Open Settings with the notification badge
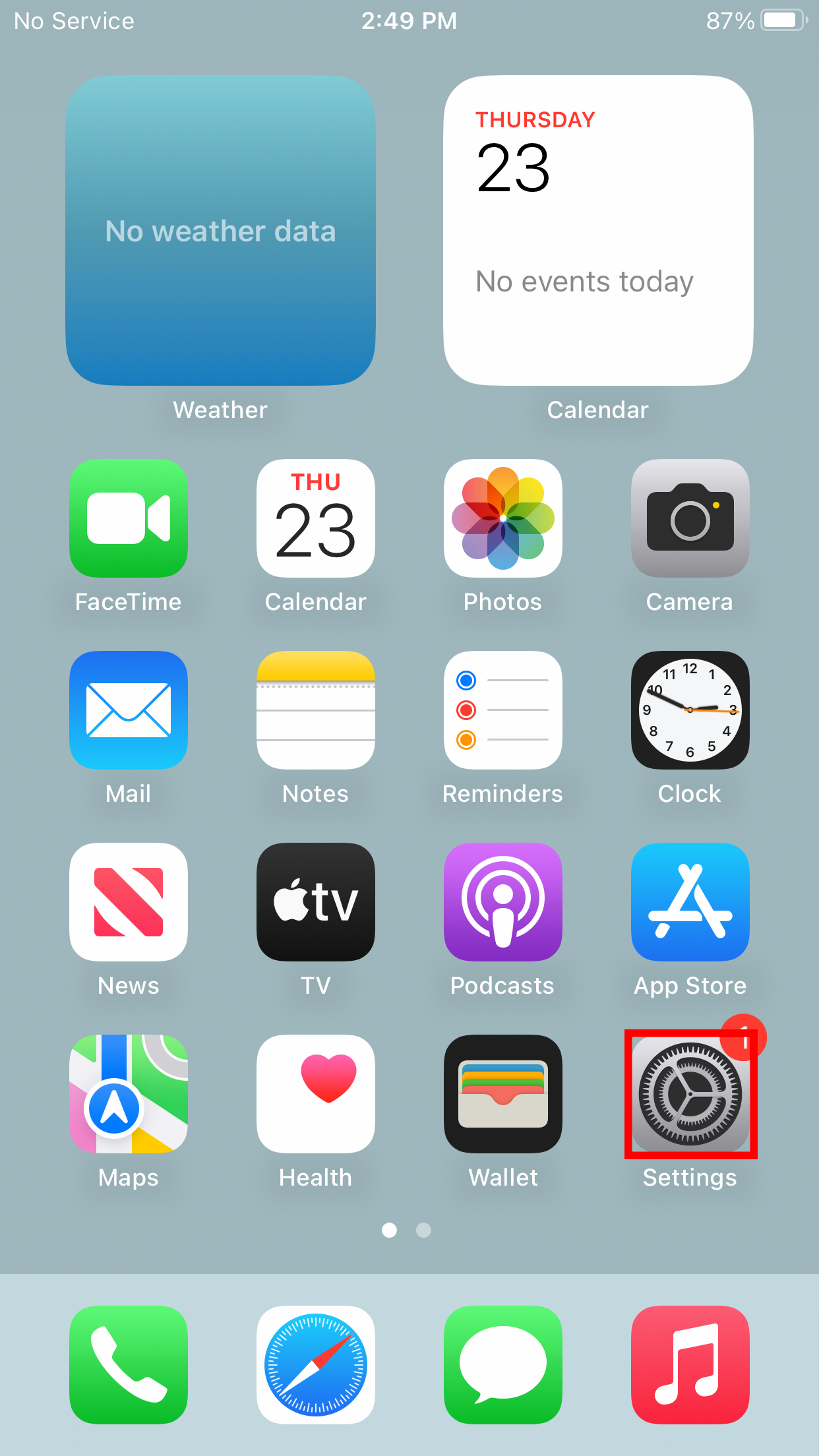 [690, 1095]
